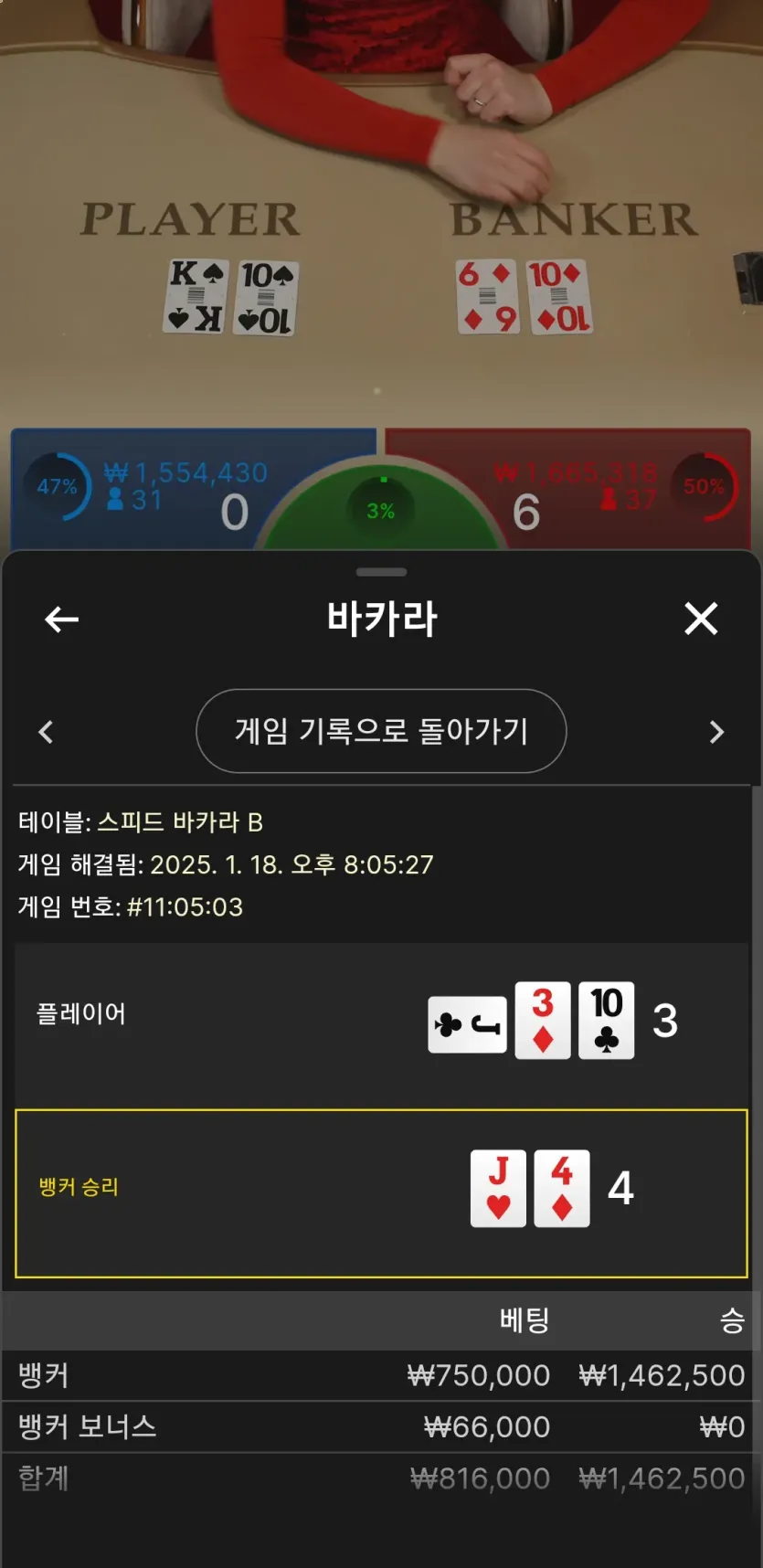
Task: Go back using the arrow next to 바카라
Action: [x=61, y=620]
